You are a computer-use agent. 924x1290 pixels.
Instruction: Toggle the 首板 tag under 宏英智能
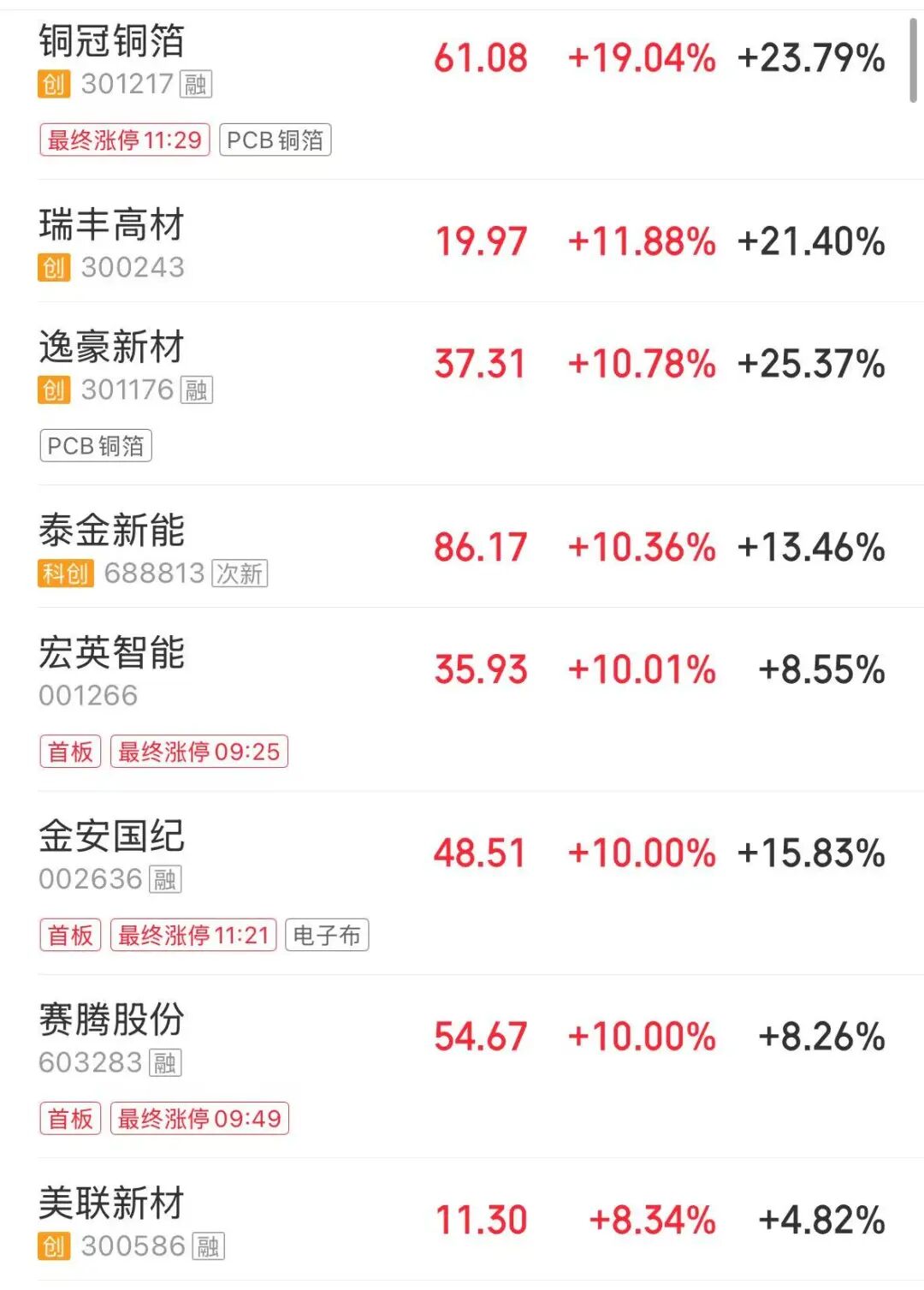coord(70,752)
